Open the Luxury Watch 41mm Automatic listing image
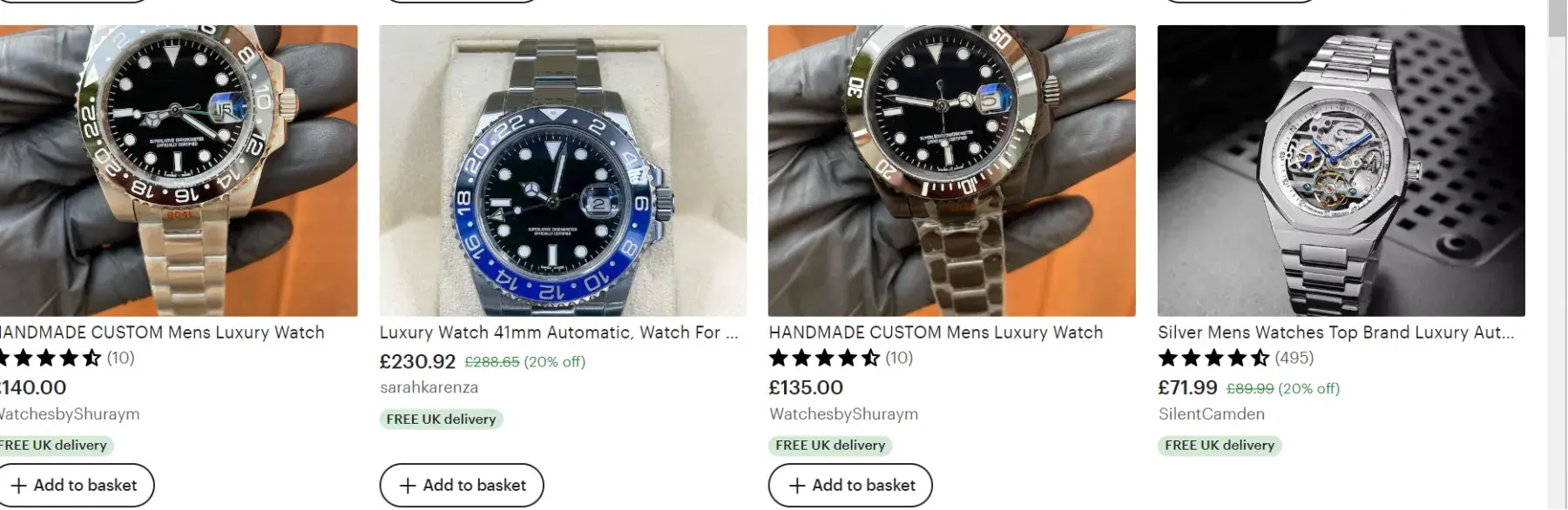Viewport: 1568px width, 510px height. click(563, 171)
